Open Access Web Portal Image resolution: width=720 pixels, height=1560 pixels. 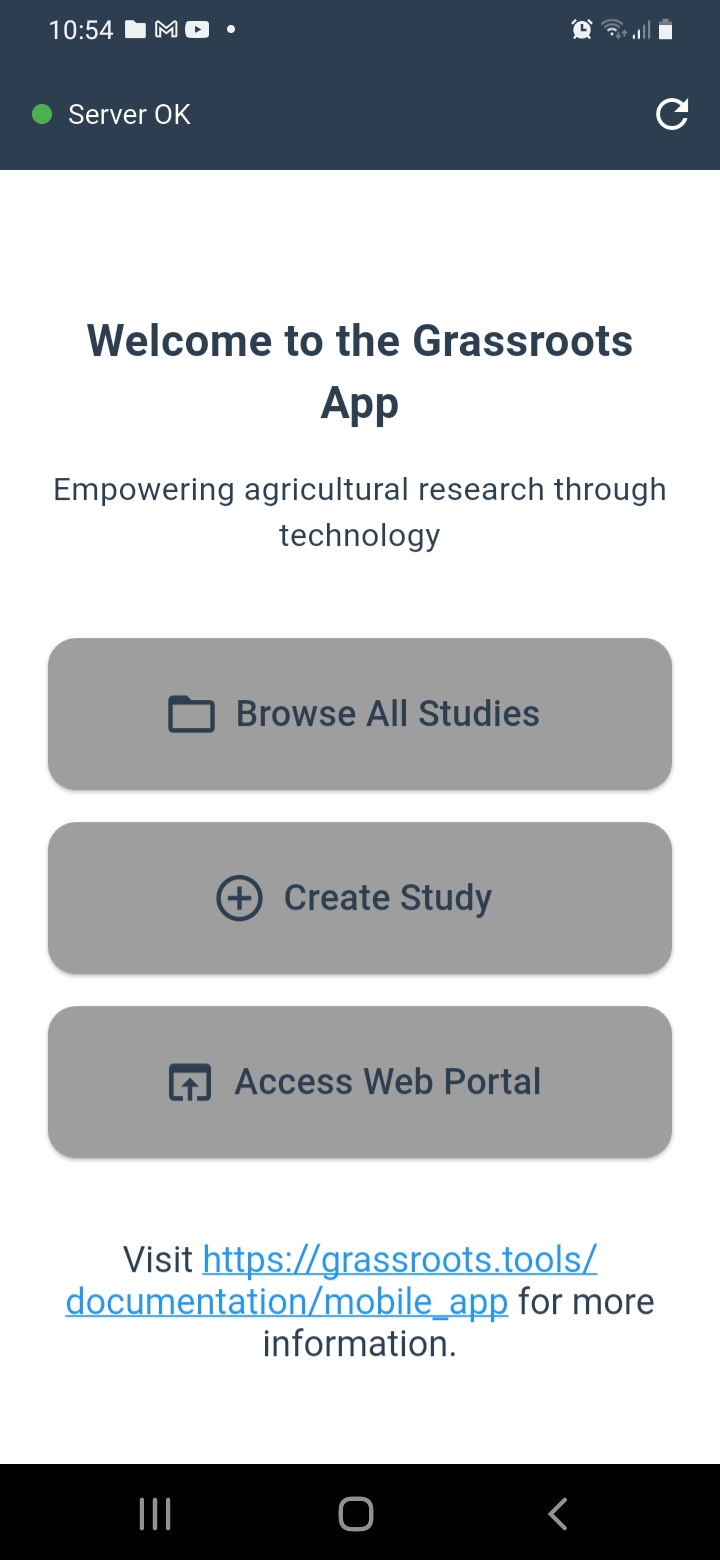(360, 1082)
